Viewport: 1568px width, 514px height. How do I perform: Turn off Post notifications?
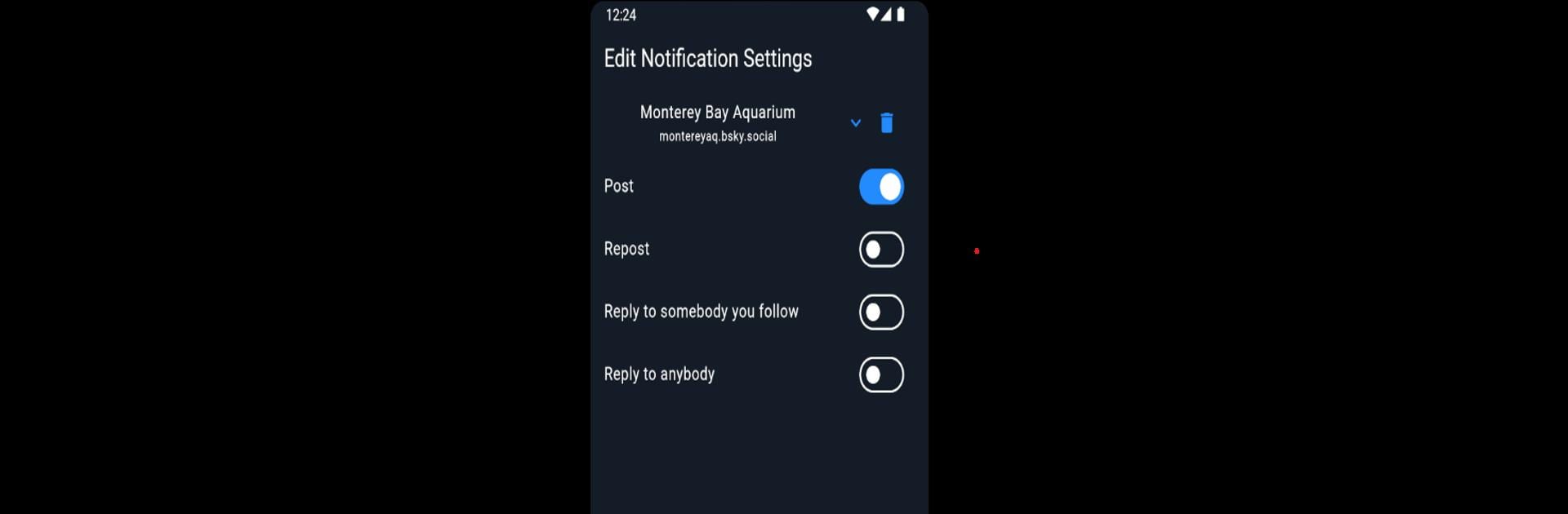(880, 187)
